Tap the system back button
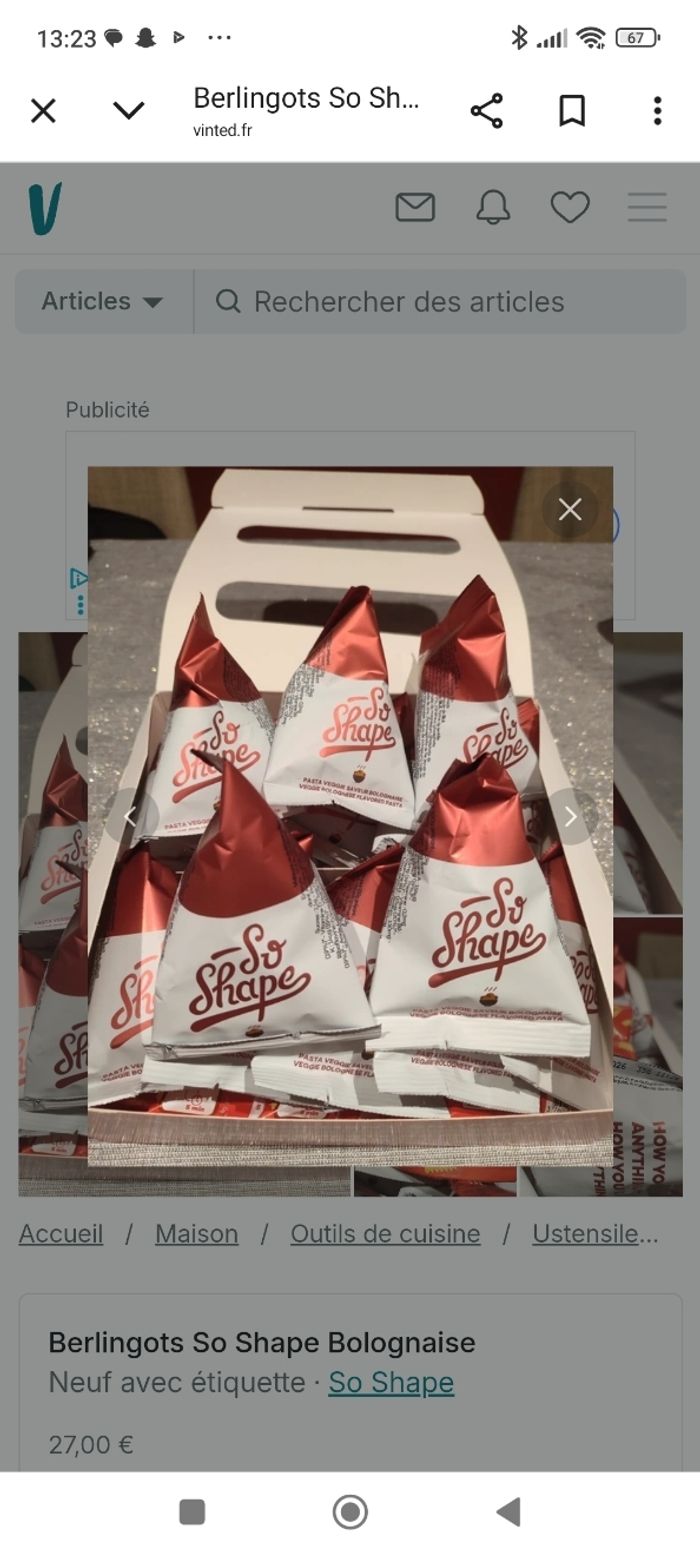This screenshot has width=700, height=1556. [508, 1512]
